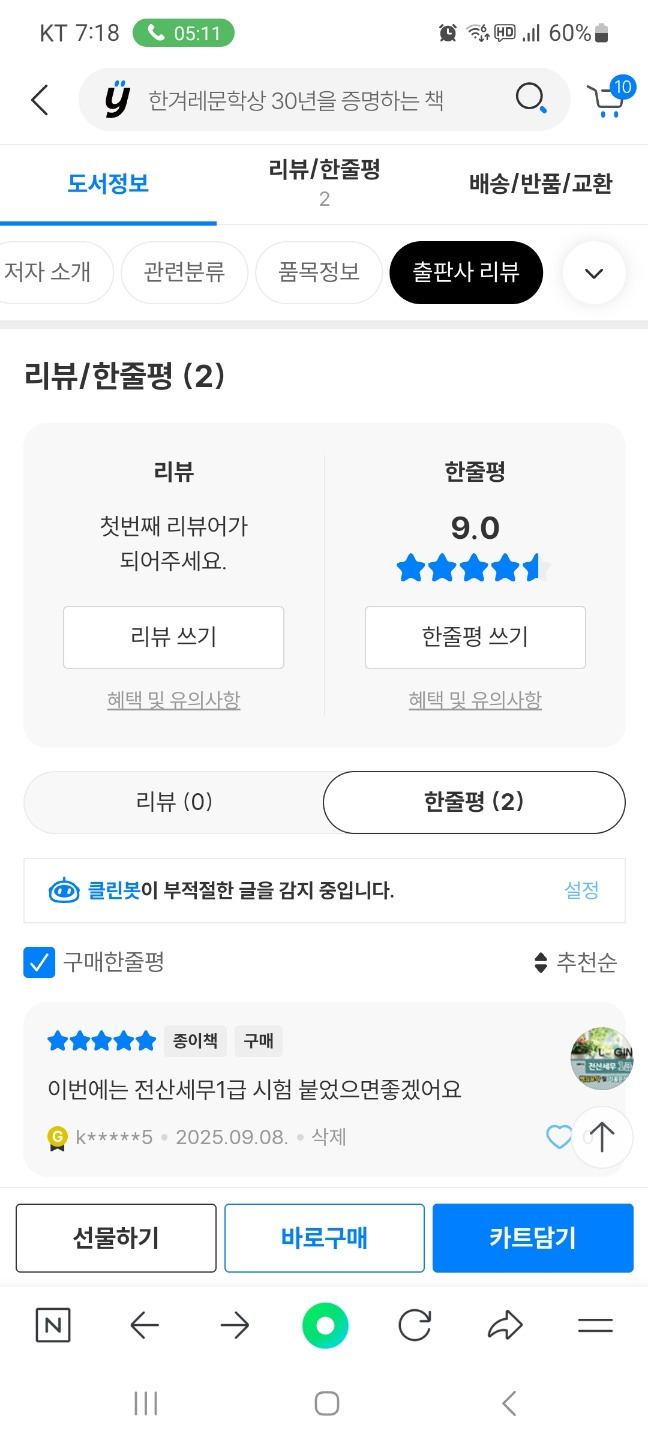Select the 관련분류 chip

184,272
